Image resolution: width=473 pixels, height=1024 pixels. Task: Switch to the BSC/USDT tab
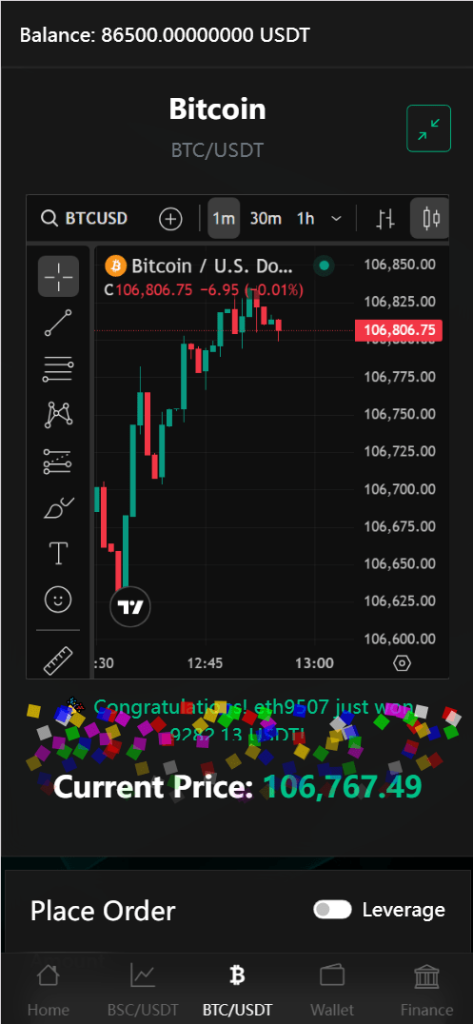[142, 990]
